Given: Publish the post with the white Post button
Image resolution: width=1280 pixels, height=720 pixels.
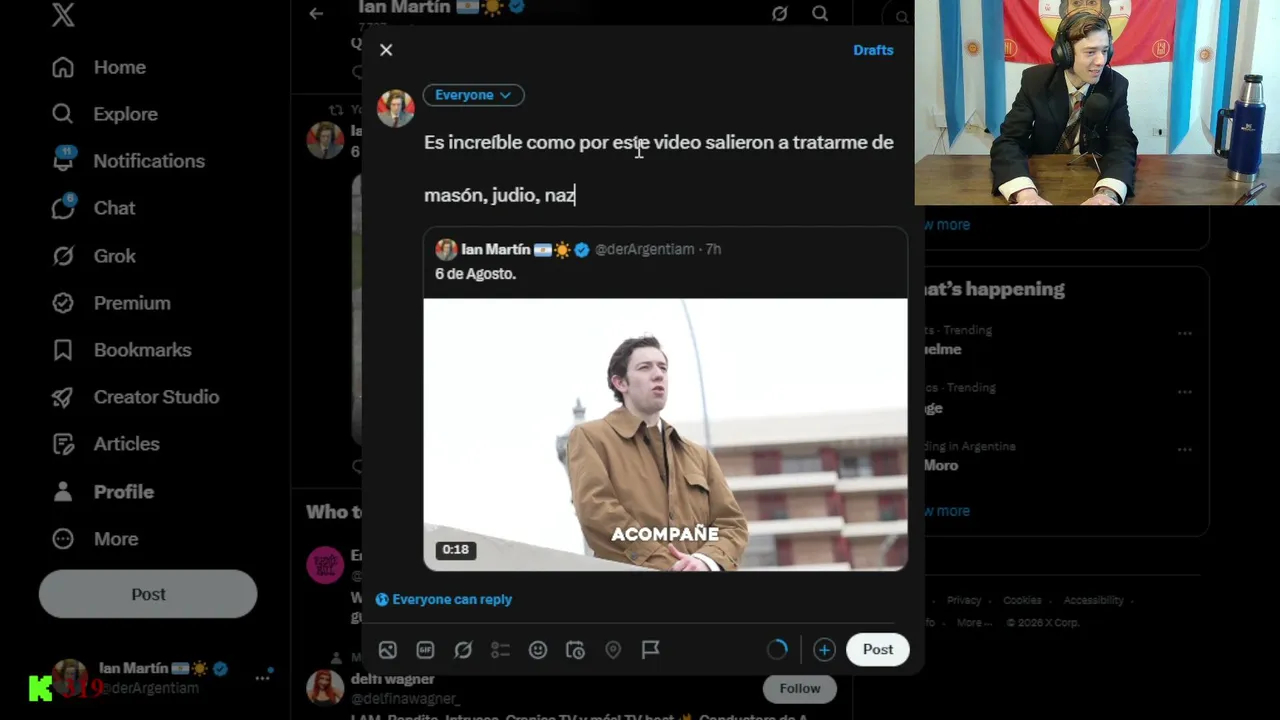Looking at the screenshot, I should point(878,649).
